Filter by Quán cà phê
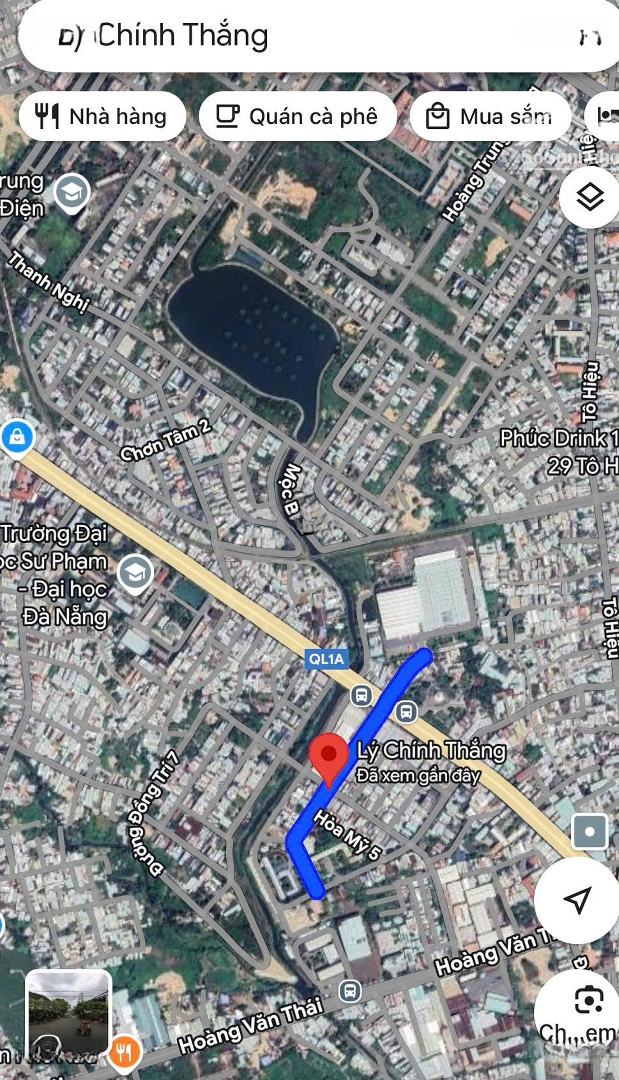This screenshot has width=619, height=1080. (297, 116)
